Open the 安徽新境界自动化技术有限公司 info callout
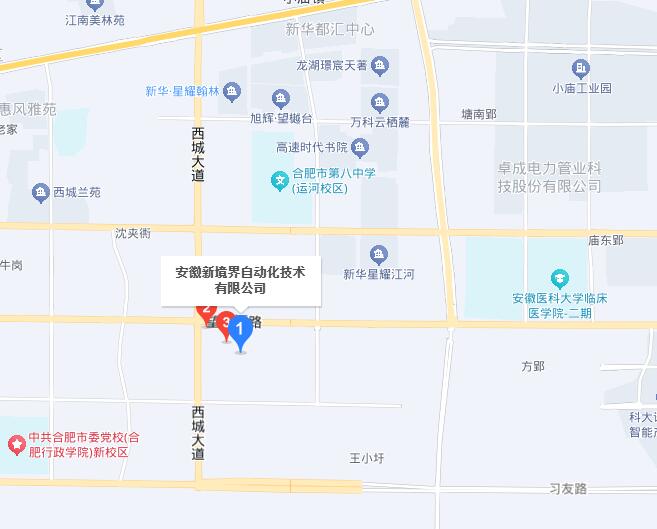 tap(240, 280)
